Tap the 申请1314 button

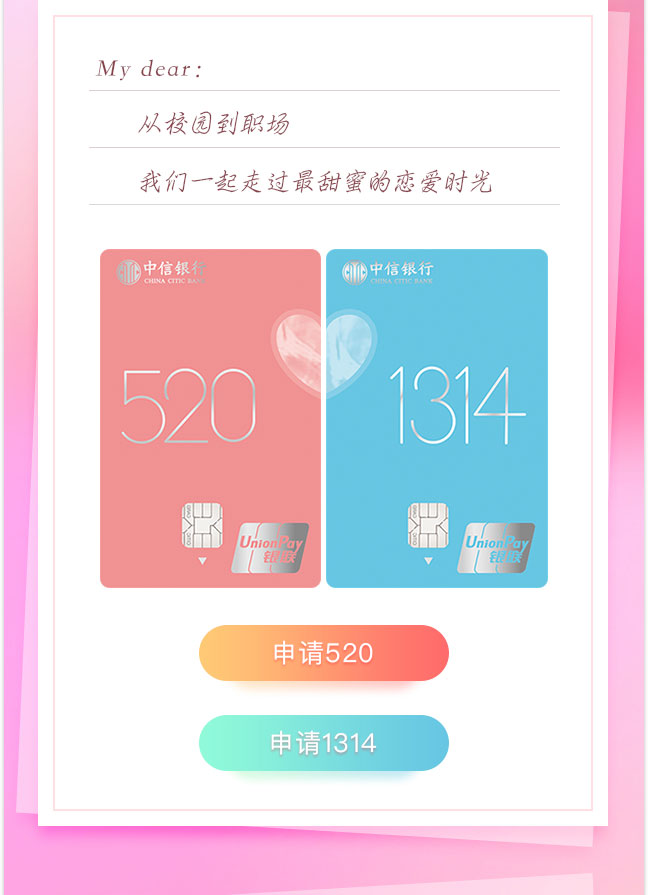click(x=323, y=743)
